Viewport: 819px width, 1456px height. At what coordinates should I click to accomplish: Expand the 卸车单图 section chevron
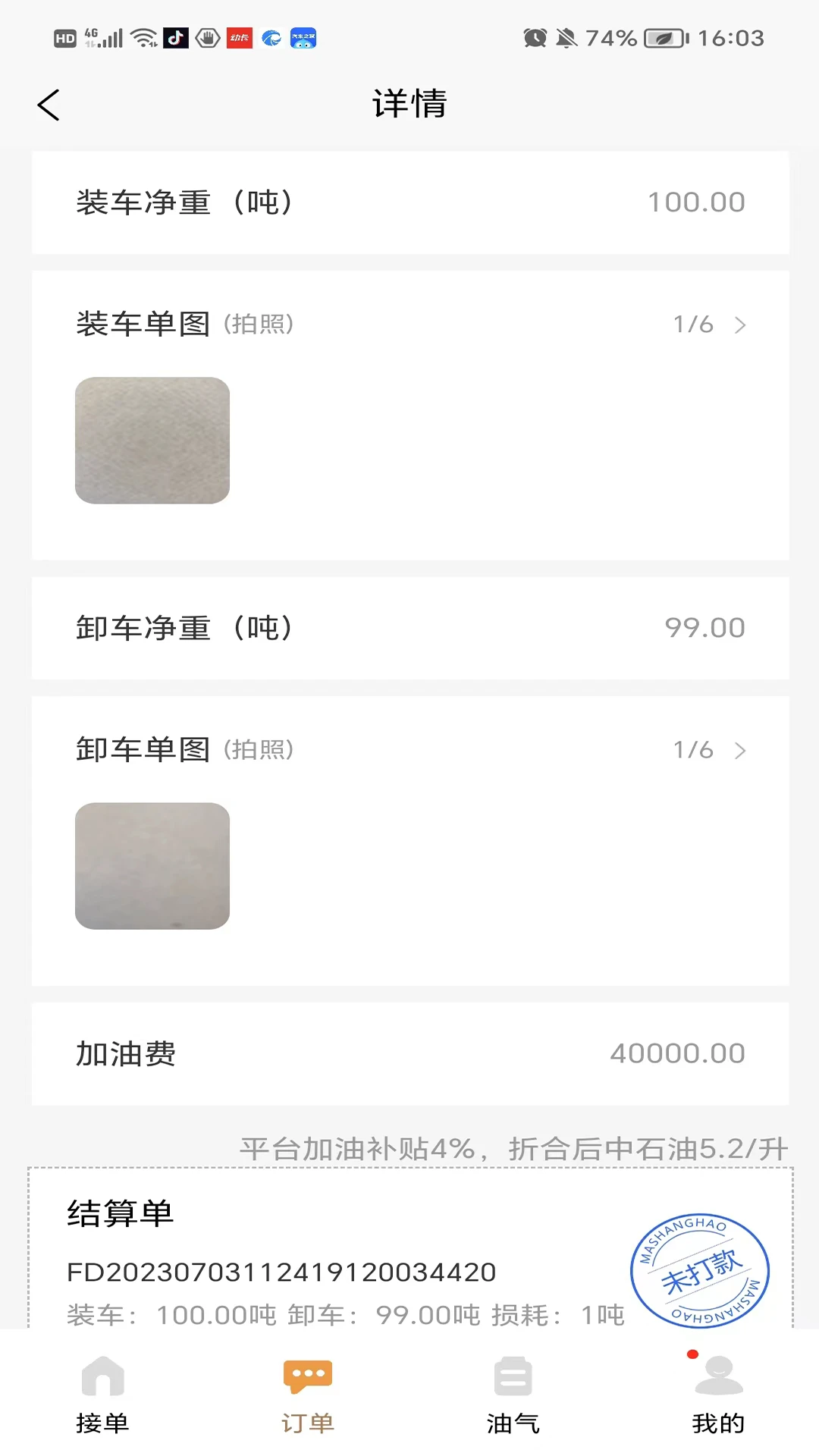[739, 750]
